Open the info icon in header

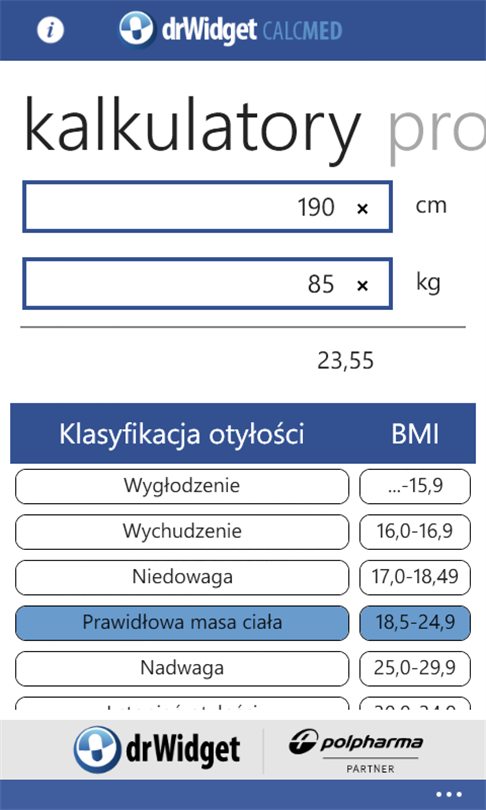pos(51,30)
